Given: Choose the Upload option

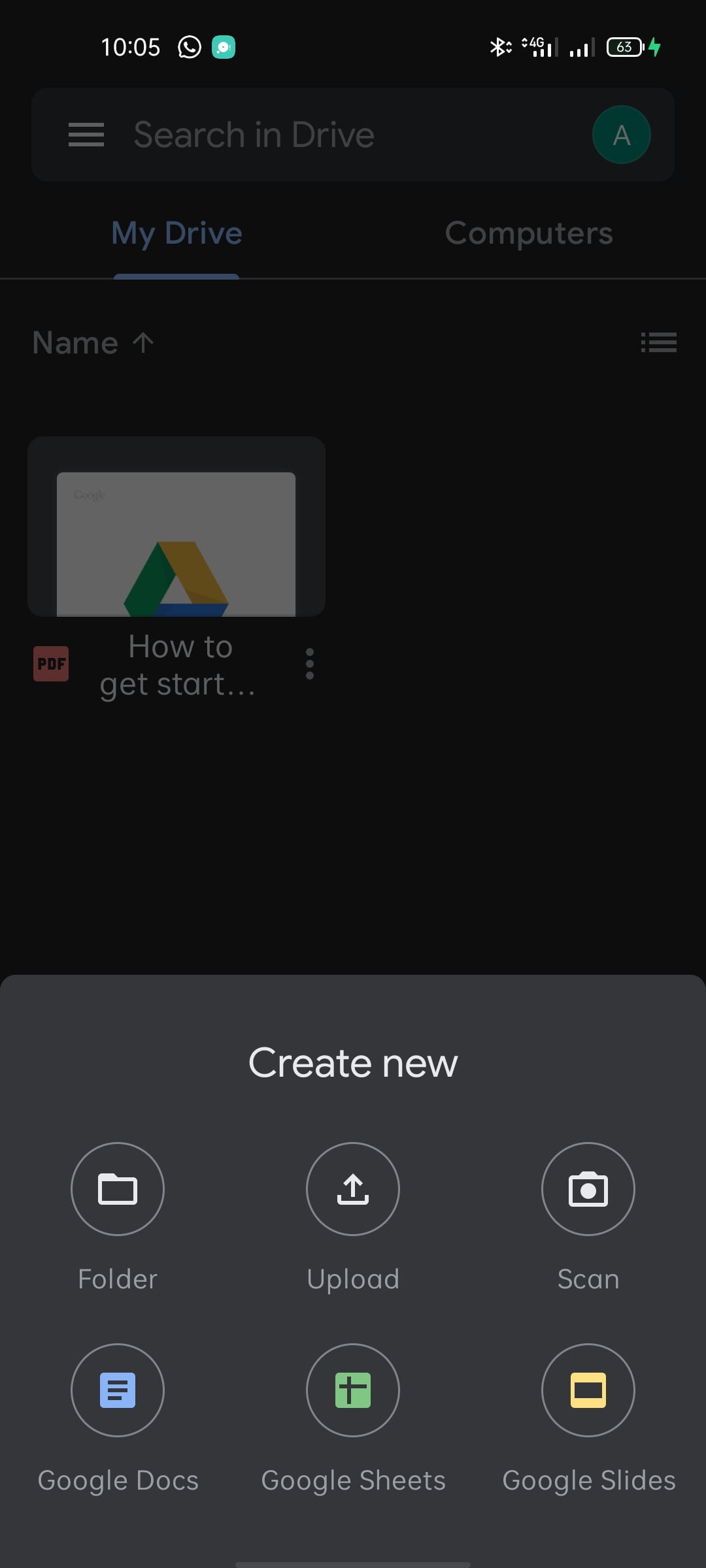Looking at the screenshot, I should click(x=353, y=1188).
